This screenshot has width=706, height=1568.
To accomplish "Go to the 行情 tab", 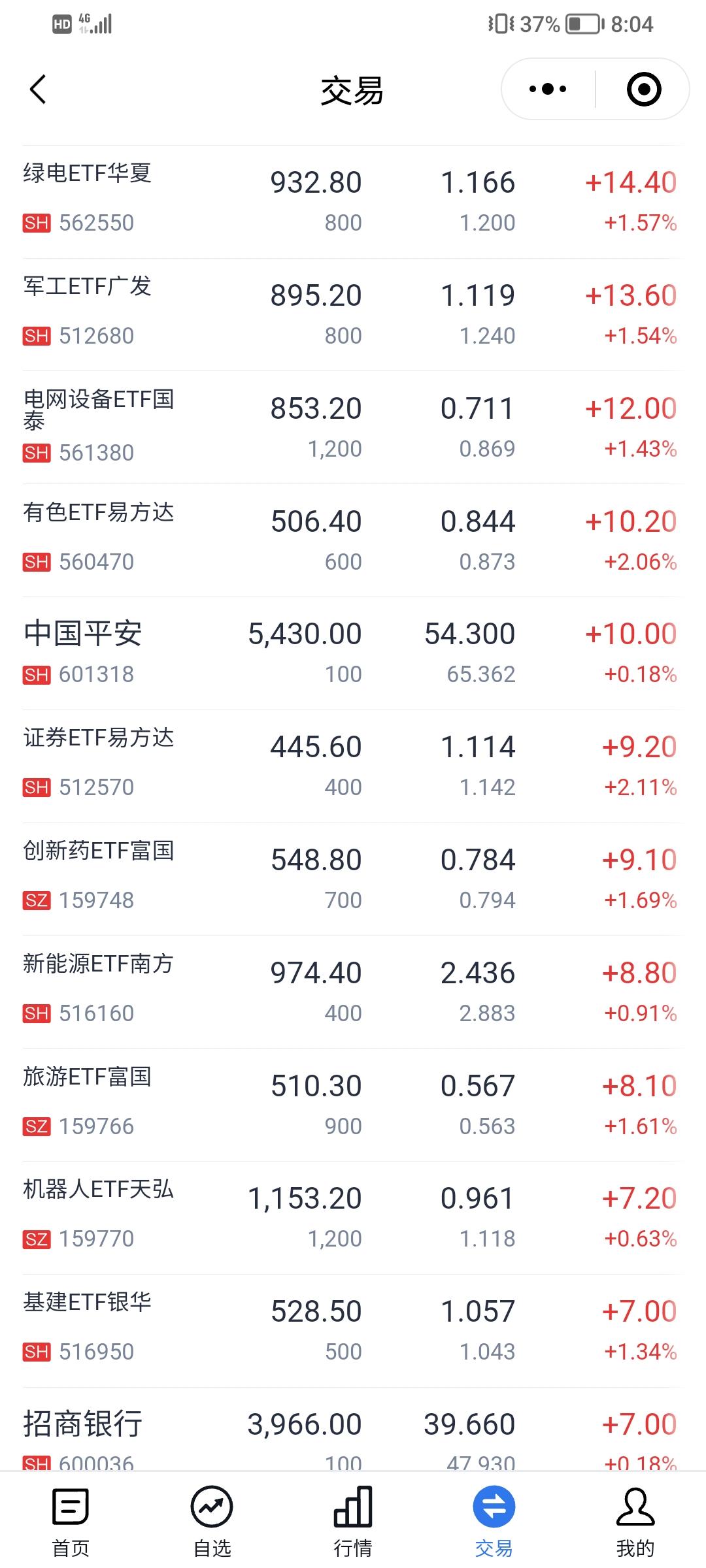I will (353, 1522).
